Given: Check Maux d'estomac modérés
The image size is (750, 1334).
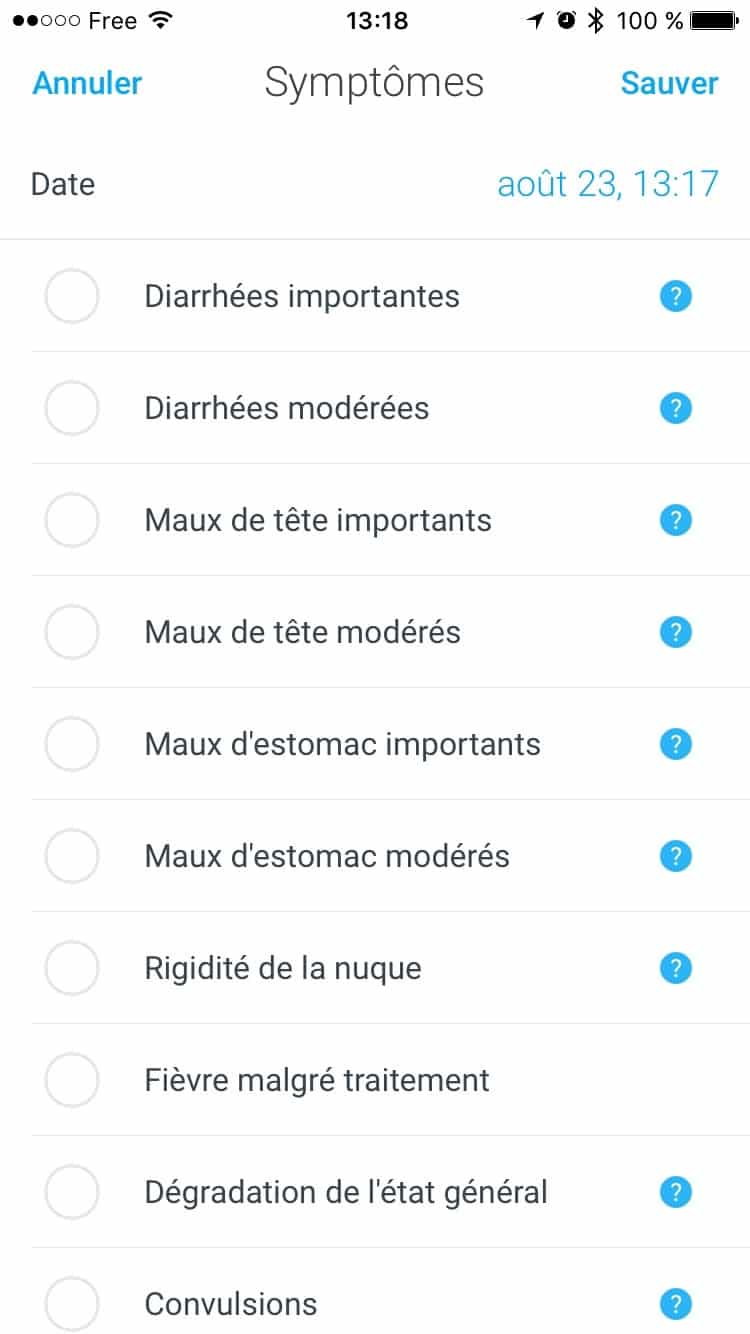Looking at the screenshot, I should [72, 856].
